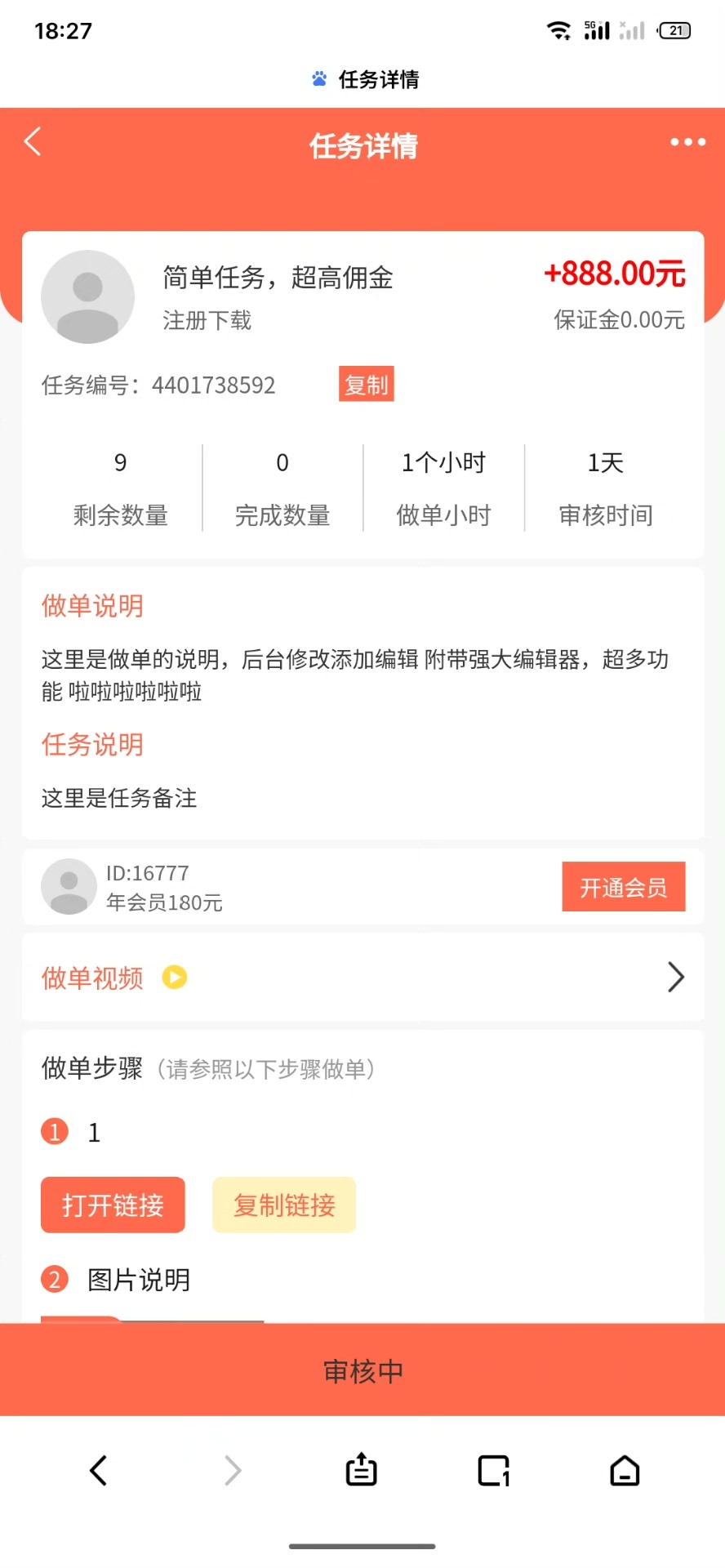Copy the link with 复制链接

(284, 1205)
